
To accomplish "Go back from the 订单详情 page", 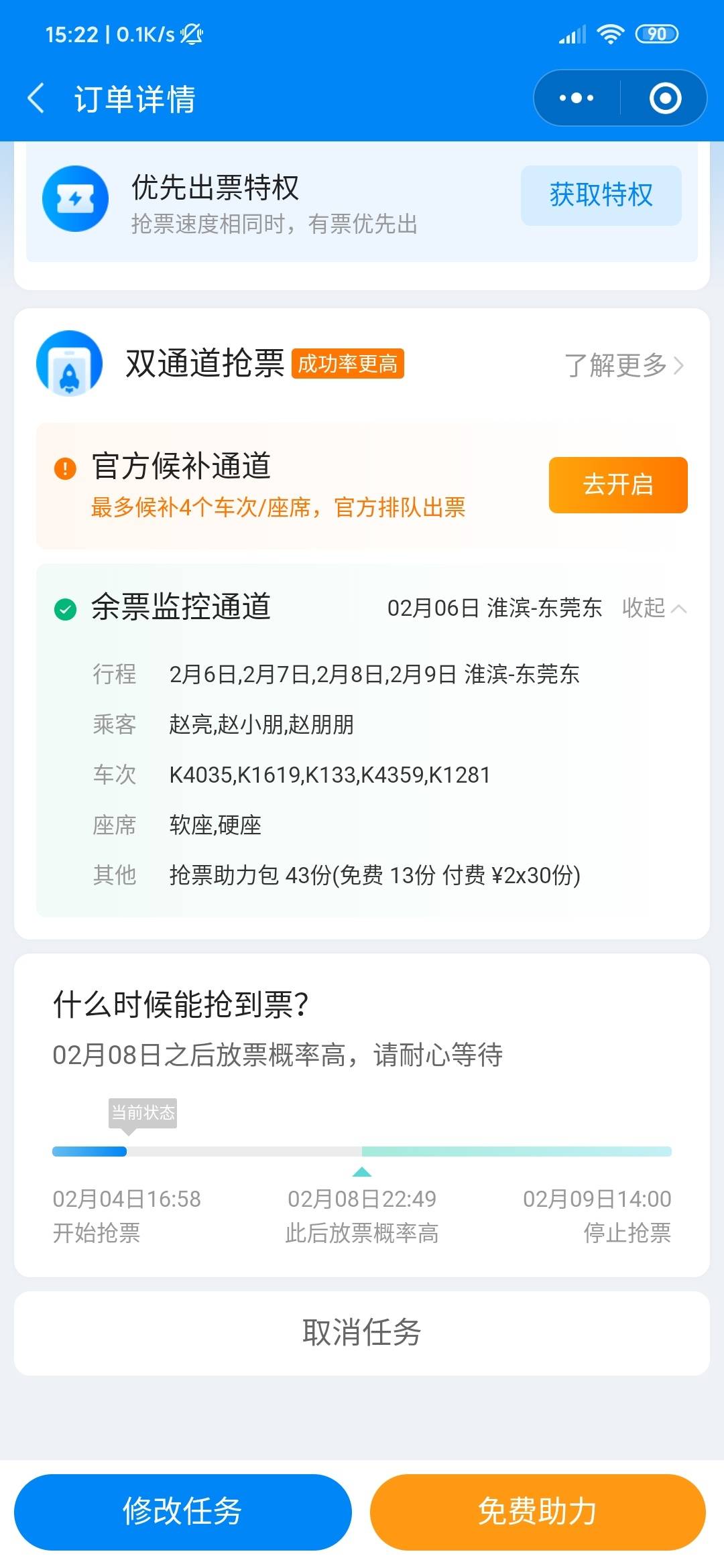I will coord(36,99).
